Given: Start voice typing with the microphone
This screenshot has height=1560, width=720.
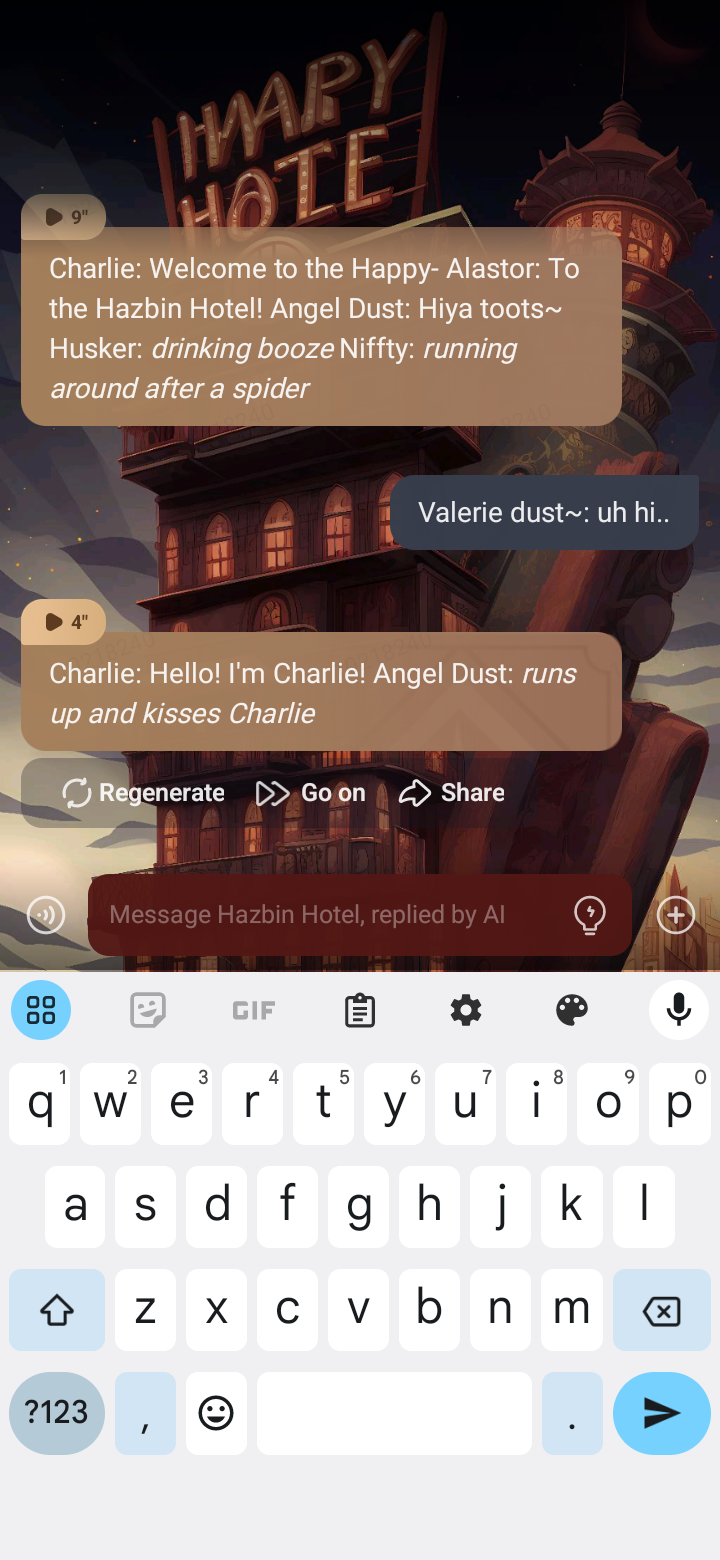Looking at the screenshot, I should tap(678, 1011).
